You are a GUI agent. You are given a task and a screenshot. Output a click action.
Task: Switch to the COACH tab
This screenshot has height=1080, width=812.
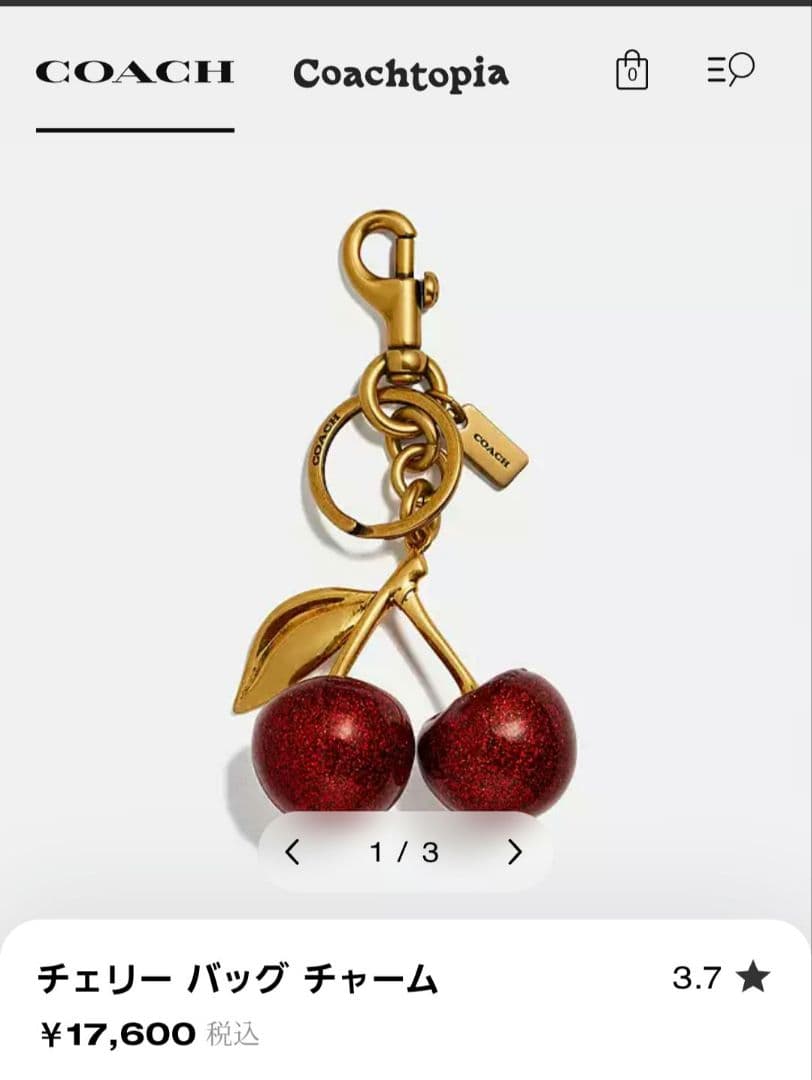coord(135,73)
